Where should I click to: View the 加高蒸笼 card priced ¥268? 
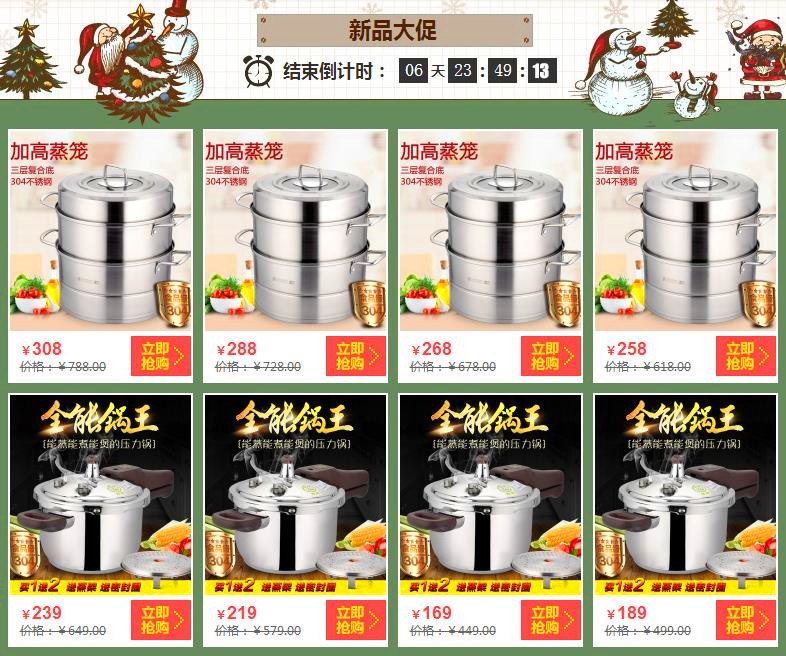point(490,232)
